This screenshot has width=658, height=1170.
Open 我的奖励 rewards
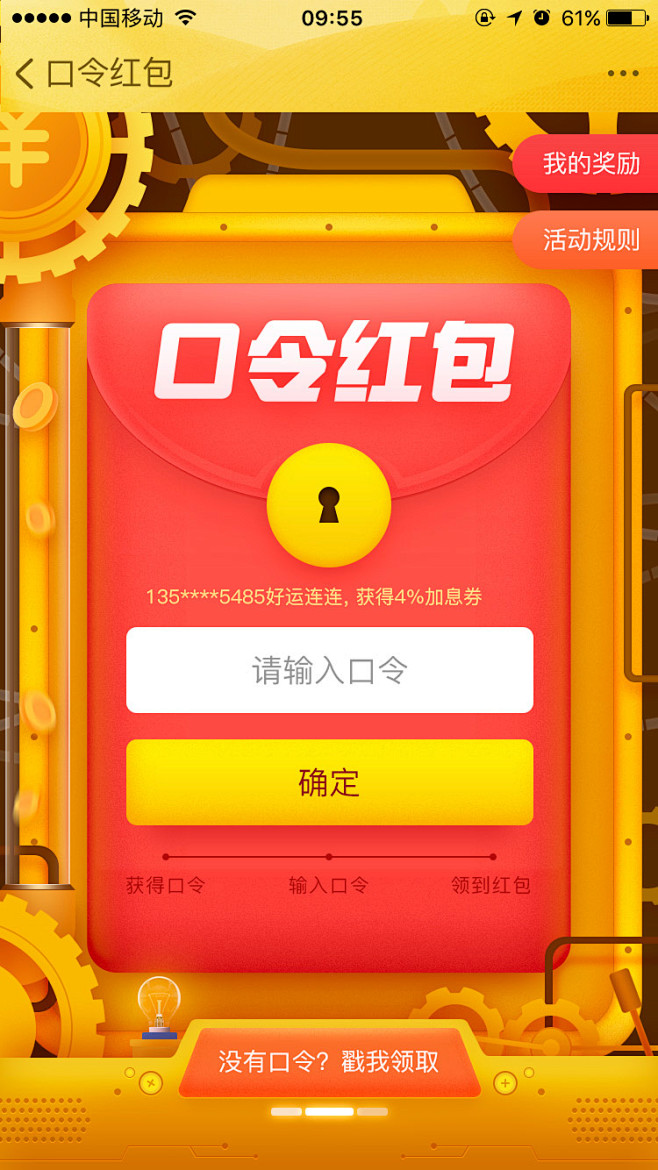[x=590, y=163]
